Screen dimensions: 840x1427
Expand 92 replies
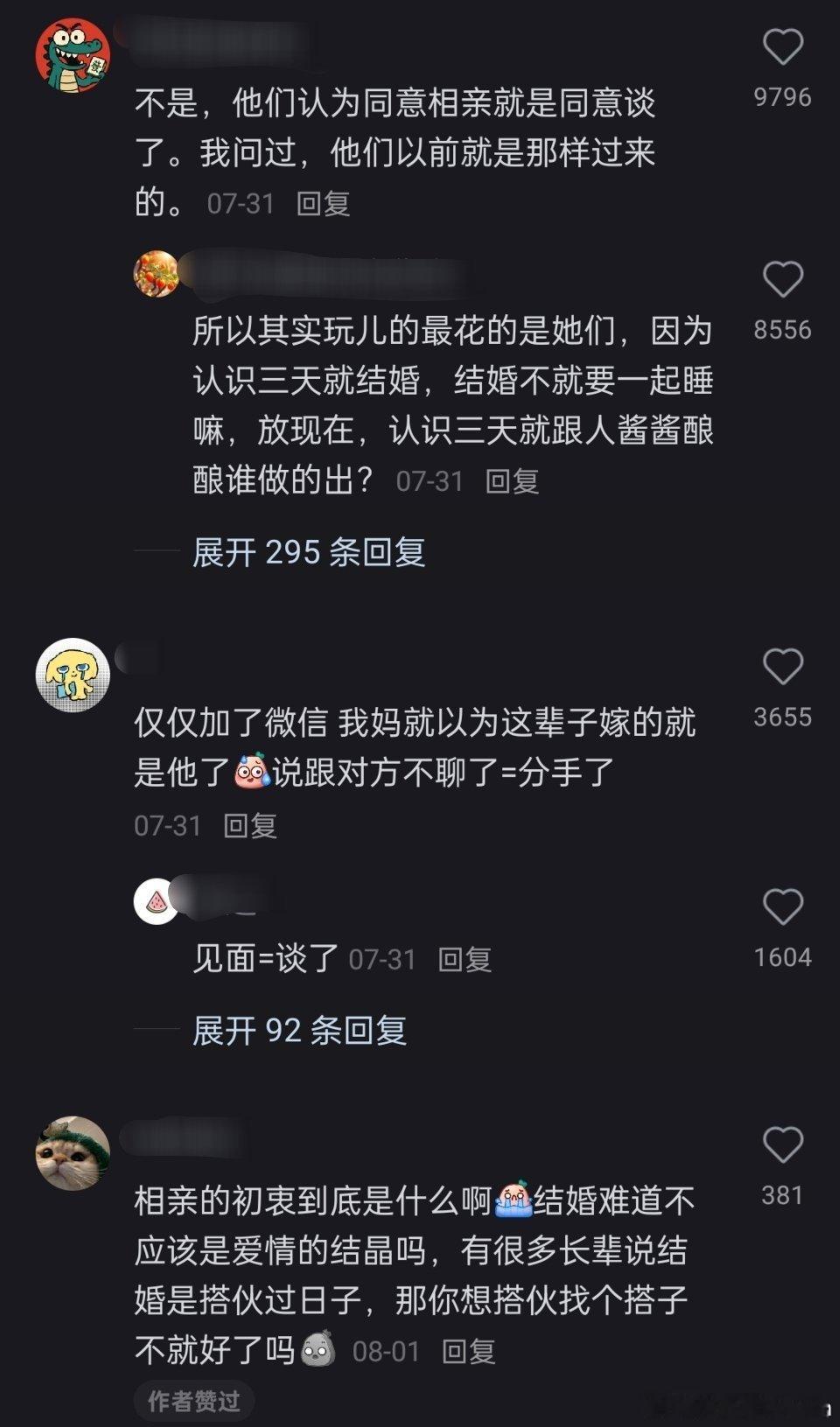click(299, 1031)
